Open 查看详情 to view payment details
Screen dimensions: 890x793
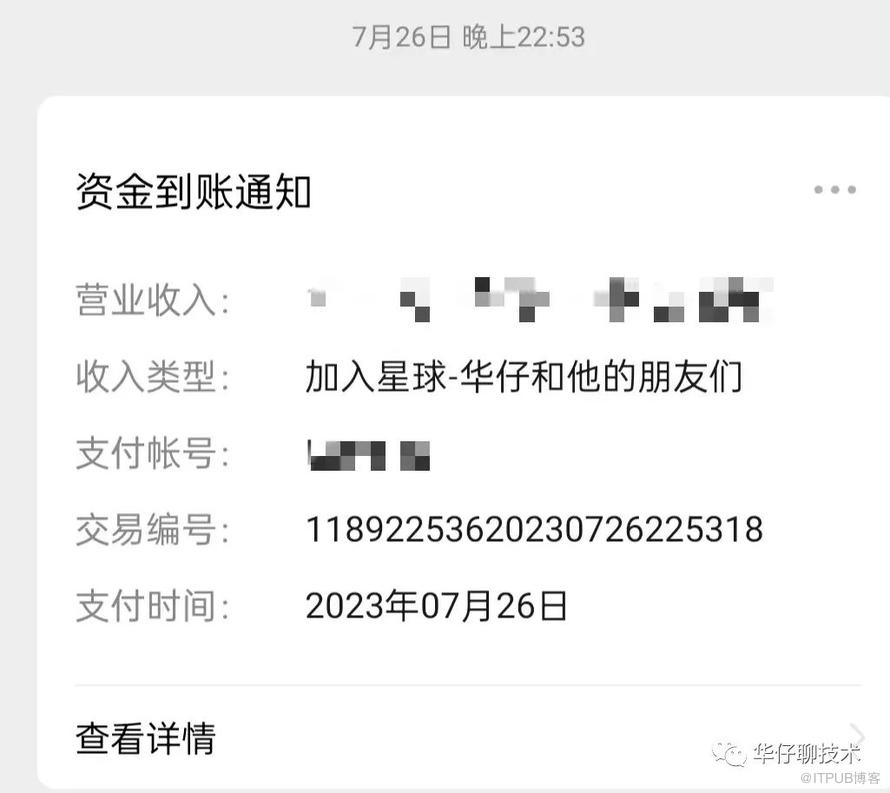pos(146,739)
